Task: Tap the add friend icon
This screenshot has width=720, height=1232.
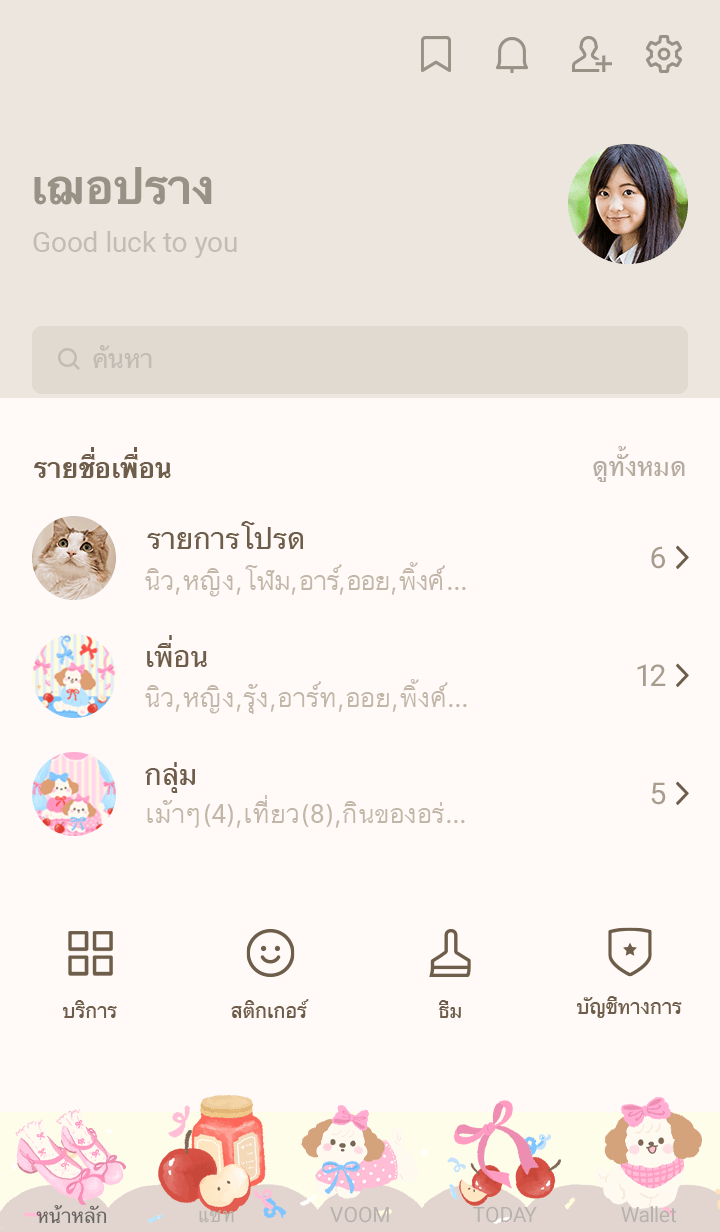Action: (x=590, y=54)
